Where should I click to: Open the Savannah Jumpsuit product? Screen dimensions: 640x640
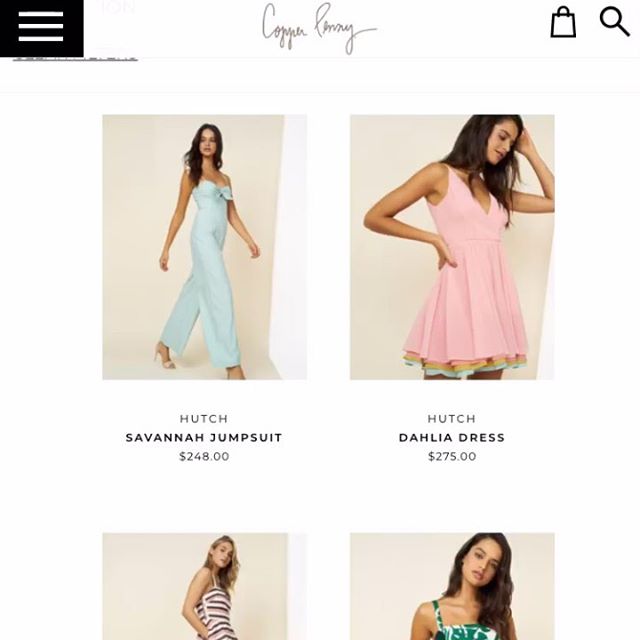[x=204, y=247]
